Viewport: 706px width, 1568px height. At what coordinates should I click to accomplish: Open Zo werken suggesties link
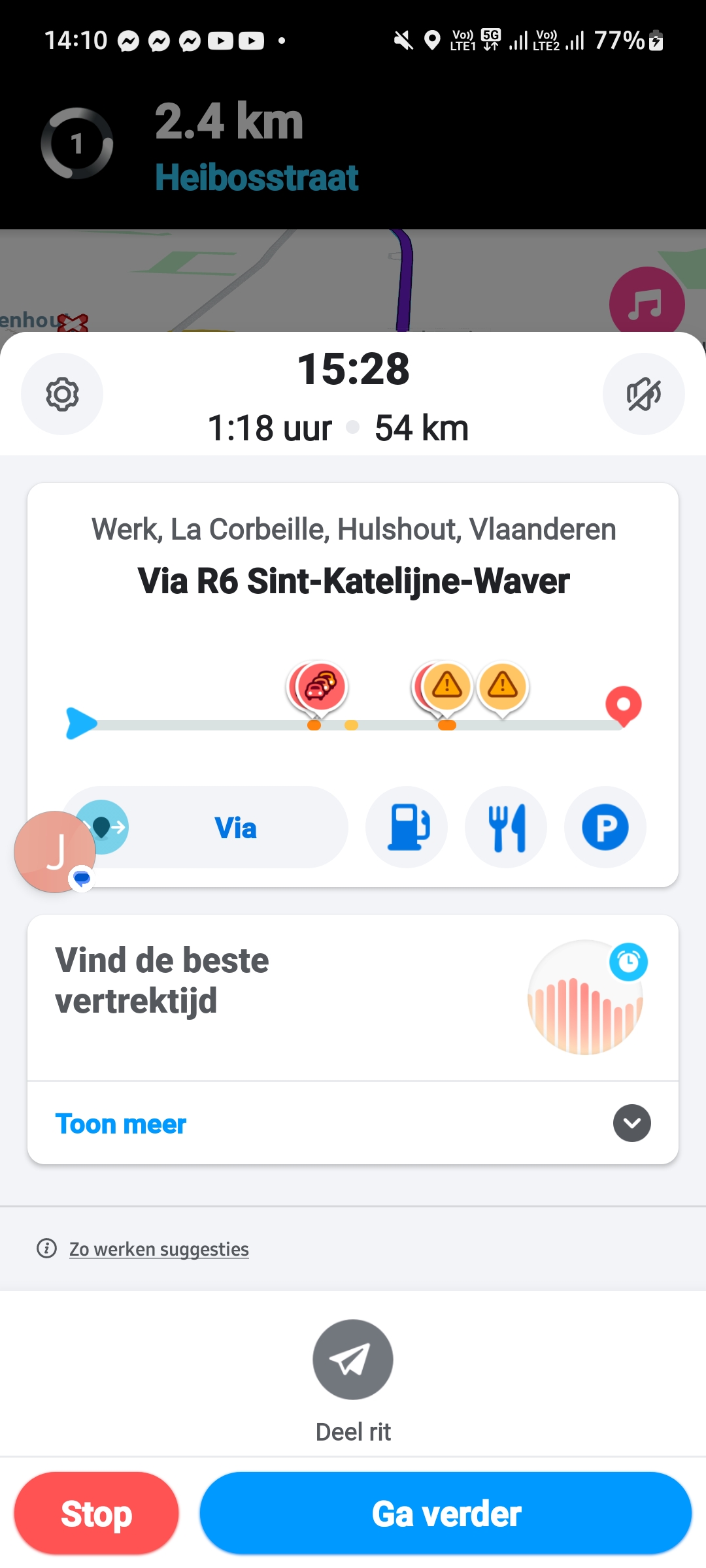click(x=159, y=1249)
